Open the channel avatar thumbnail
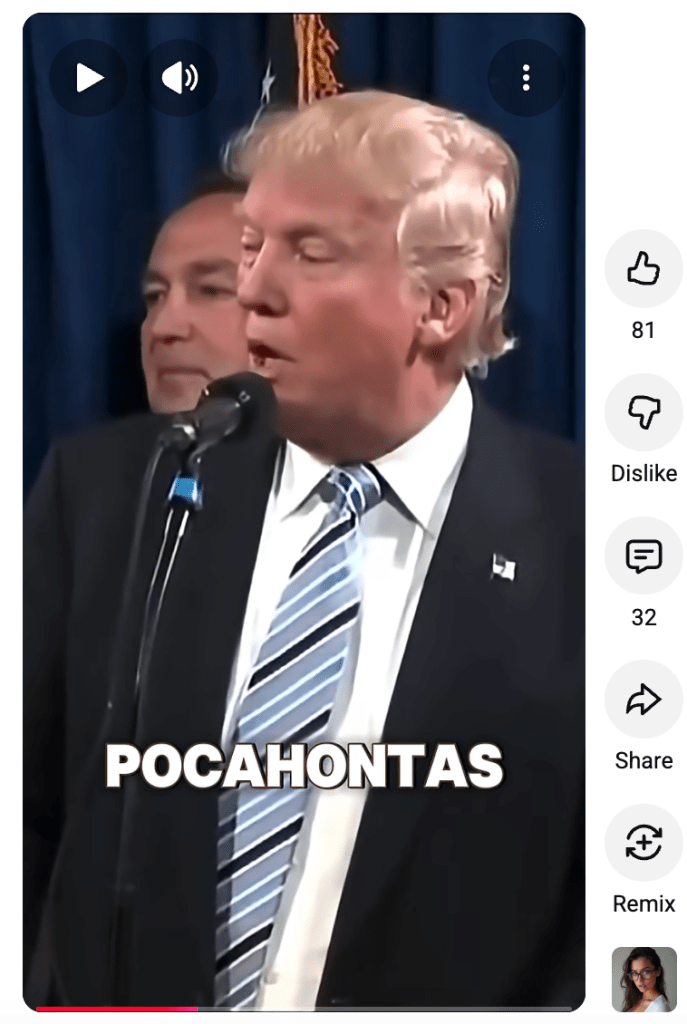The width and height of the screenshot is (687, 1024). [x=643, y=979]
